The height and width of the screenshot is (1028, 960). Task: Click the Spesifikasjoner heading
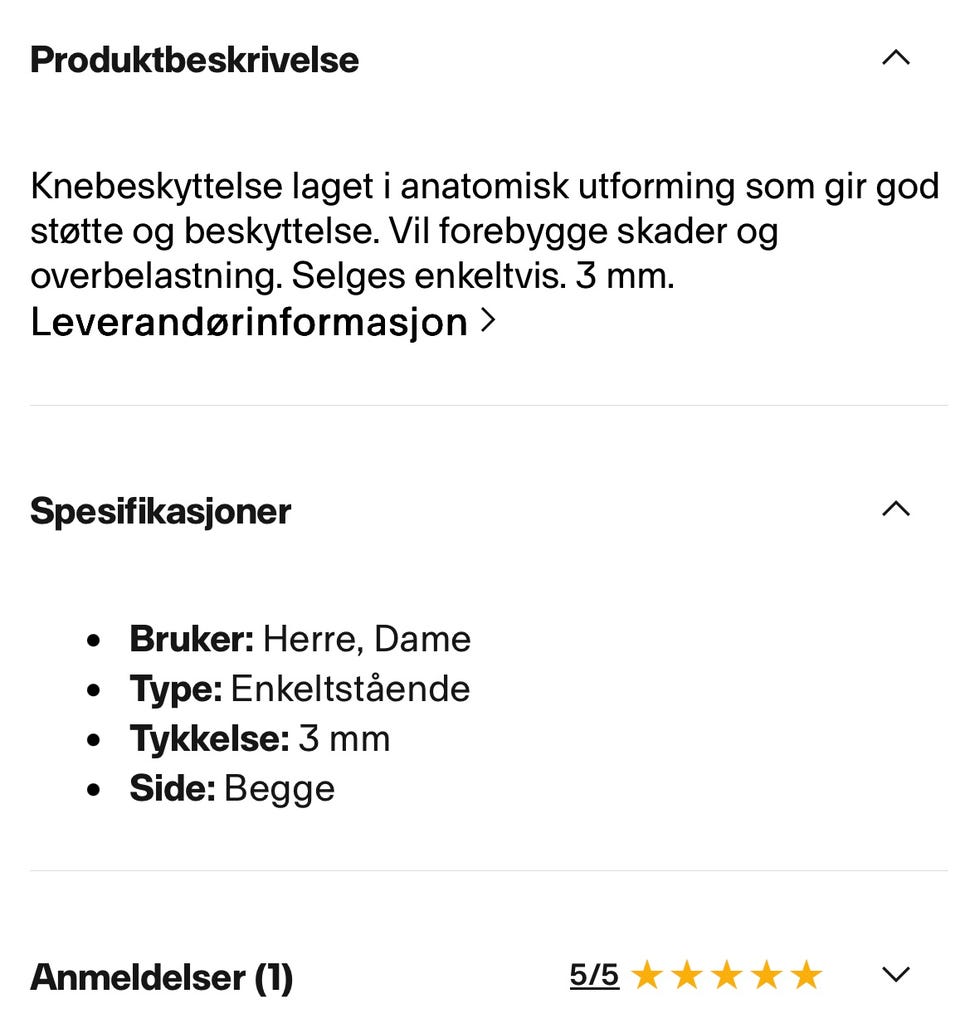pos(160,512)
